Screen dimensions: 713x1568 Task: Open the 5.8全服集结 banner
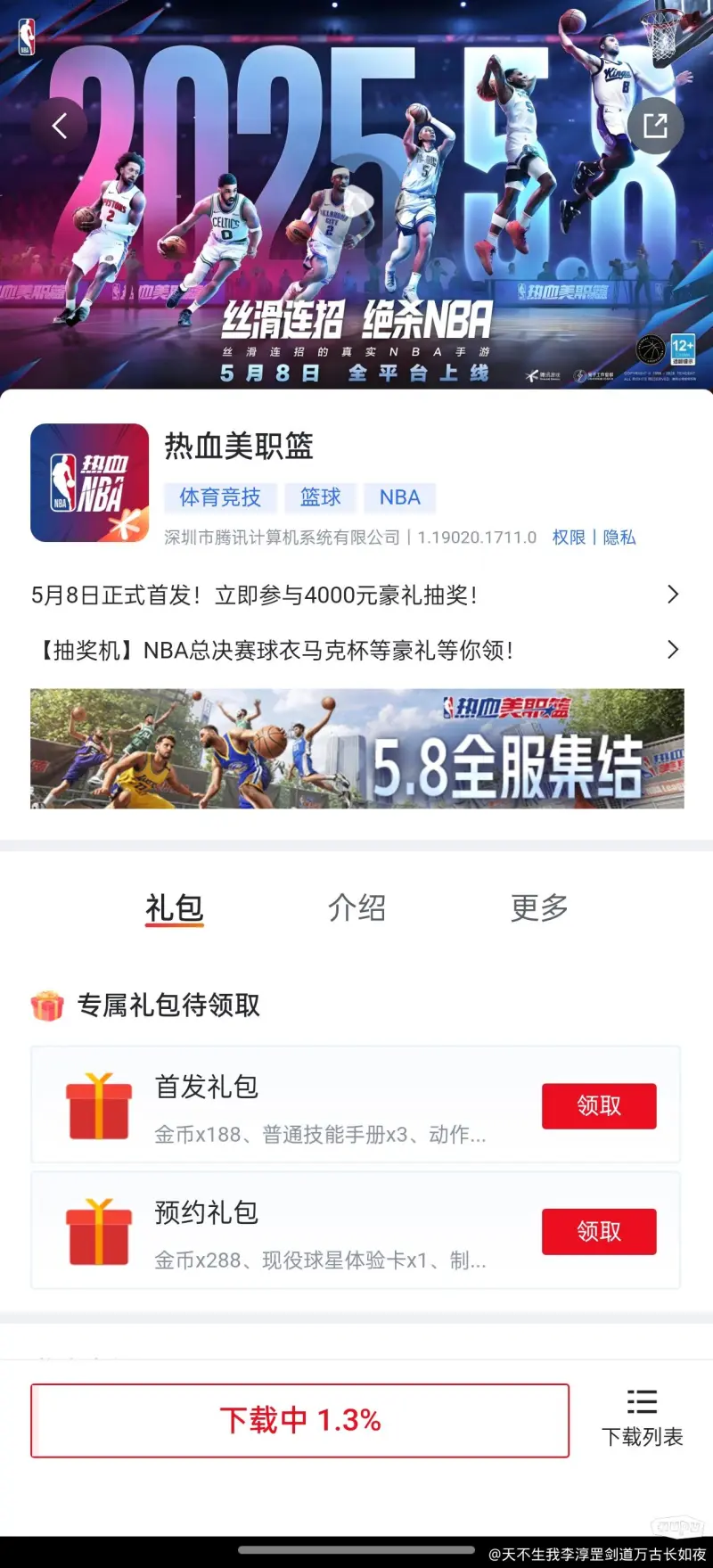pos(357,749)
